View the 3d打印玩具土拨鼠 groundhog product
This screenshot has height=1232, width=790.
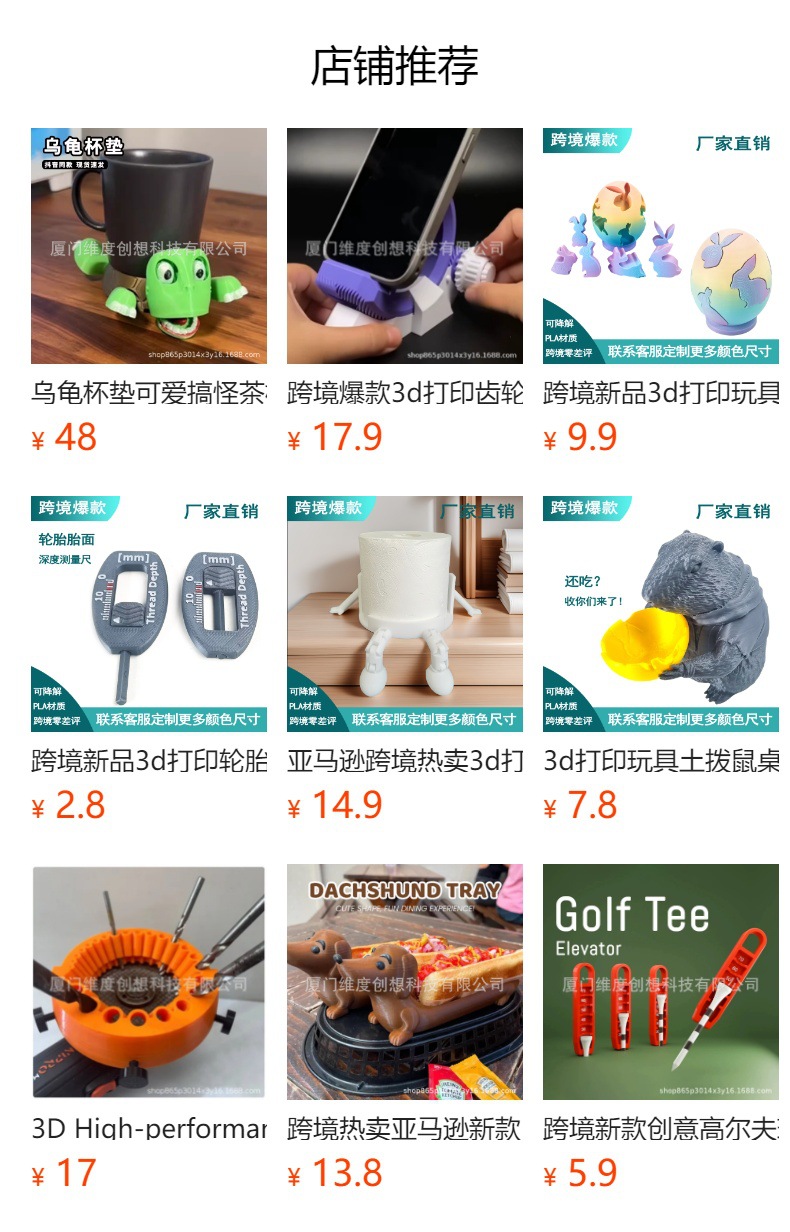pyautogui.click(x=661, y=614)
